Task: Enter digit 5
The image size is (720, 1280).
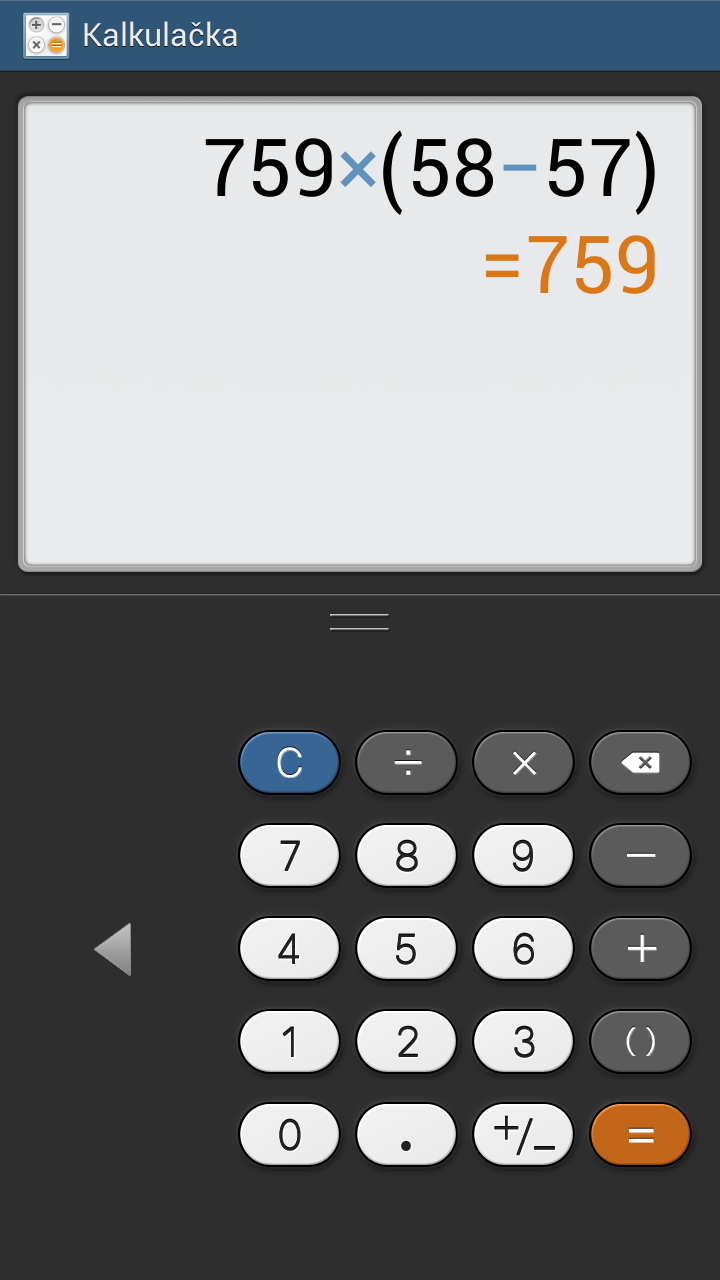Action: (406, 949)
